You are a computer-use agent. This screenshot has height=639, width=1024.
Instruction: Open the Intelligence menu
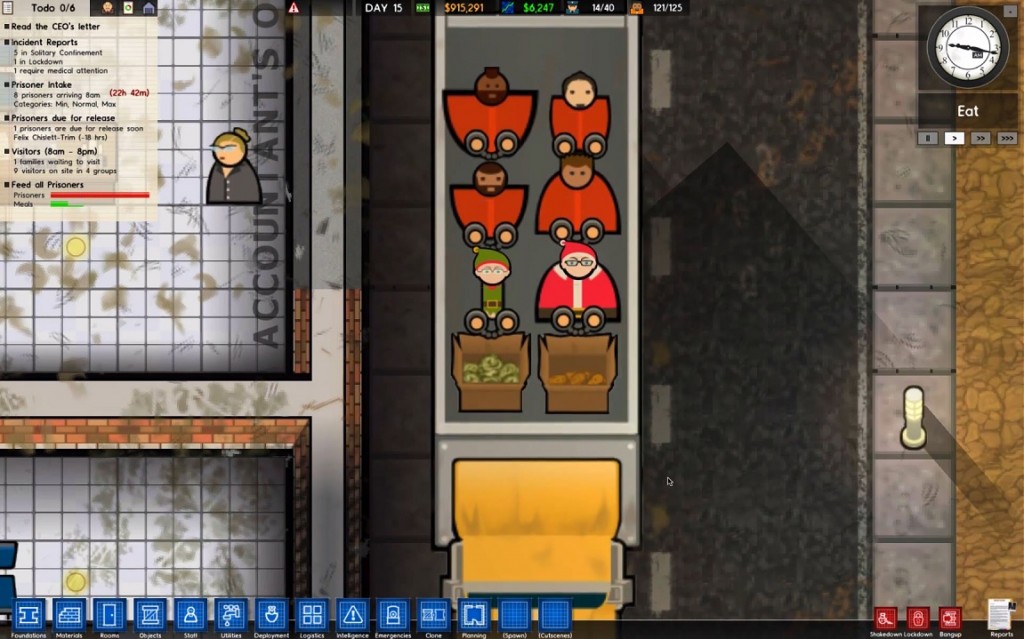tap(352, 614)
